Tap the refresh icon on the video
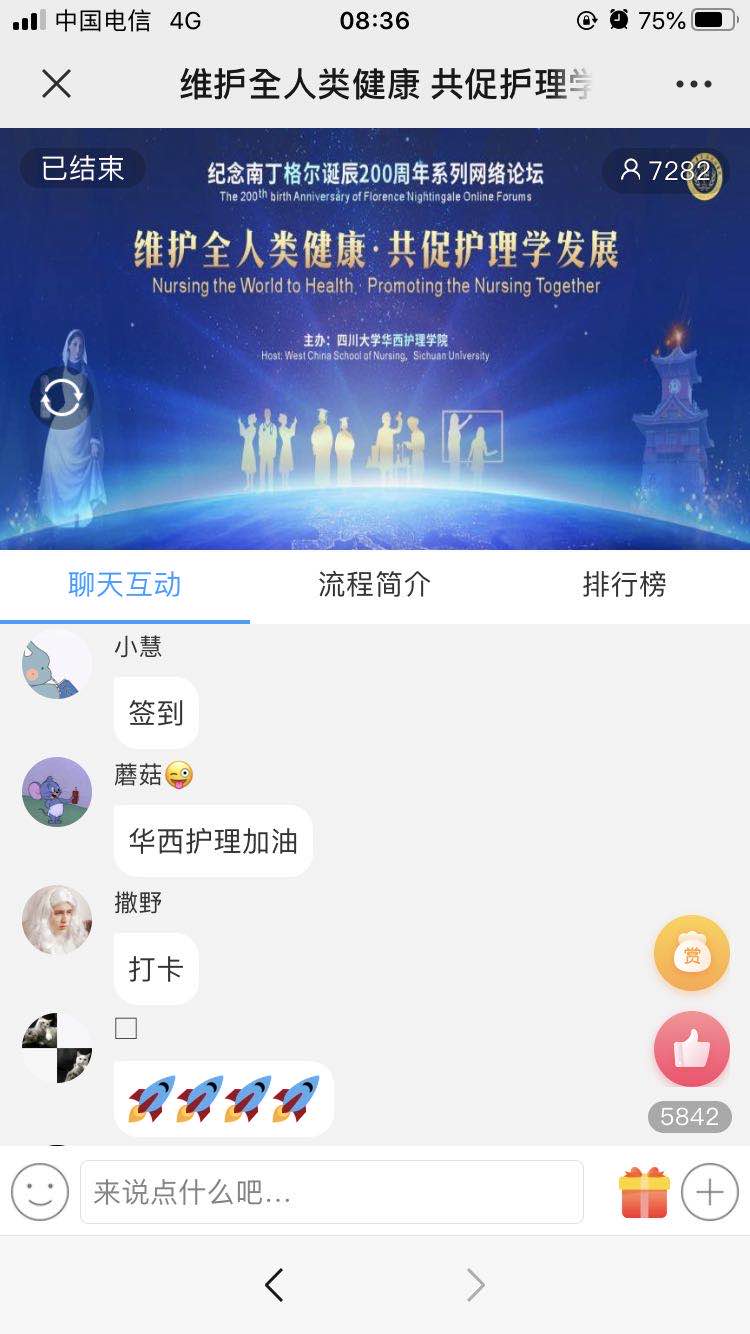The width and height of the screenshot is (750, 1334). 61,399
